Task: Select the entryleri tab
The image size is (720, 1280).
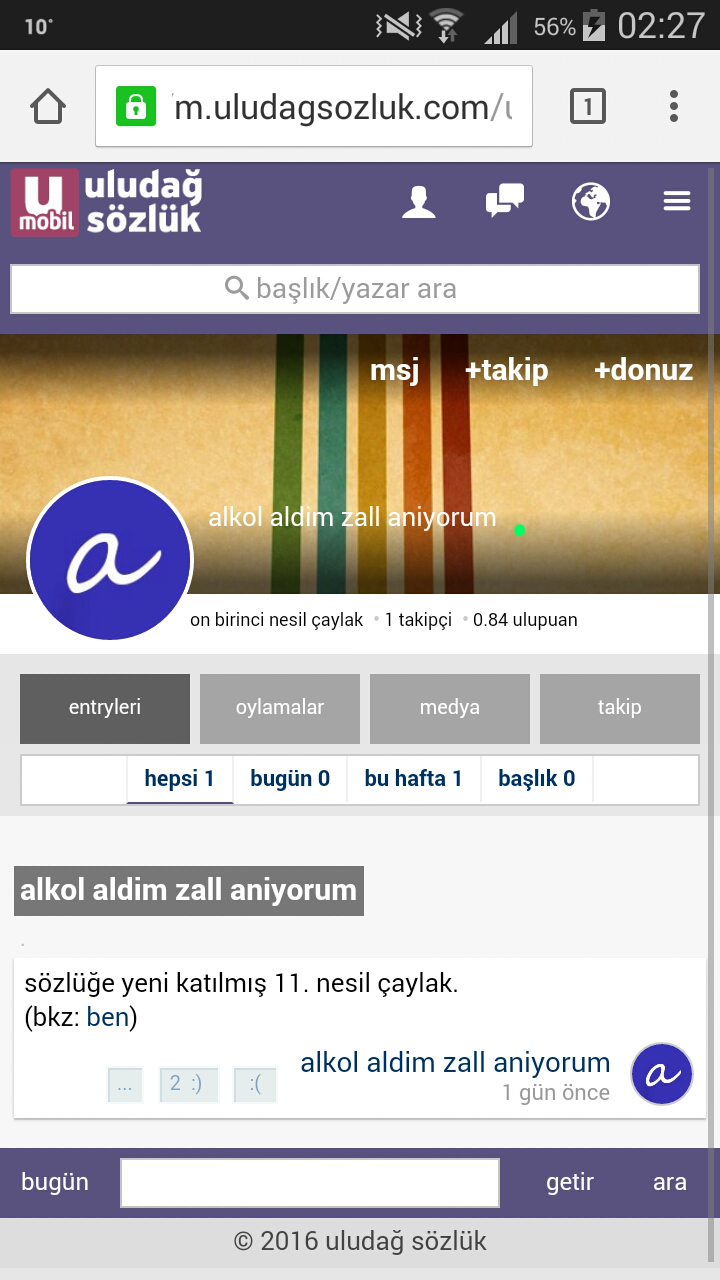Action: pos(105,708)
